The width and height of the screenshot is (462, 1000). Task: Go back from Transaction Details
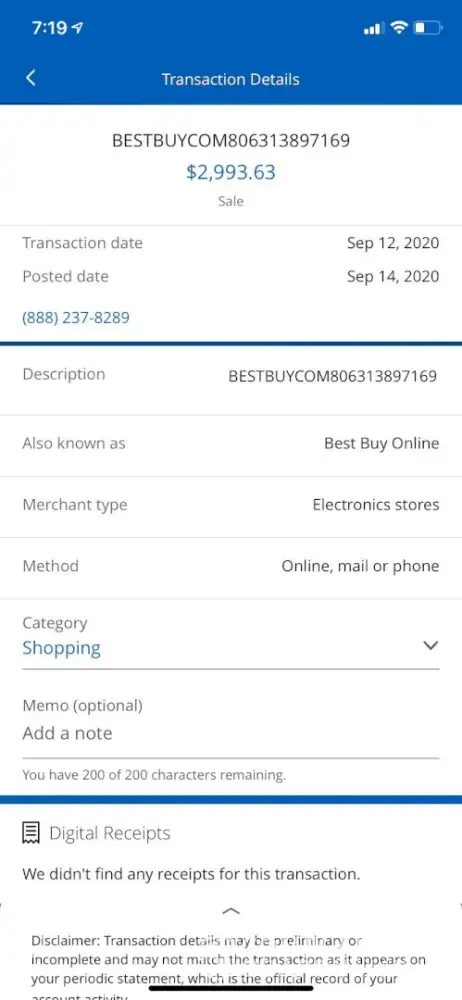tap(30, 78)
